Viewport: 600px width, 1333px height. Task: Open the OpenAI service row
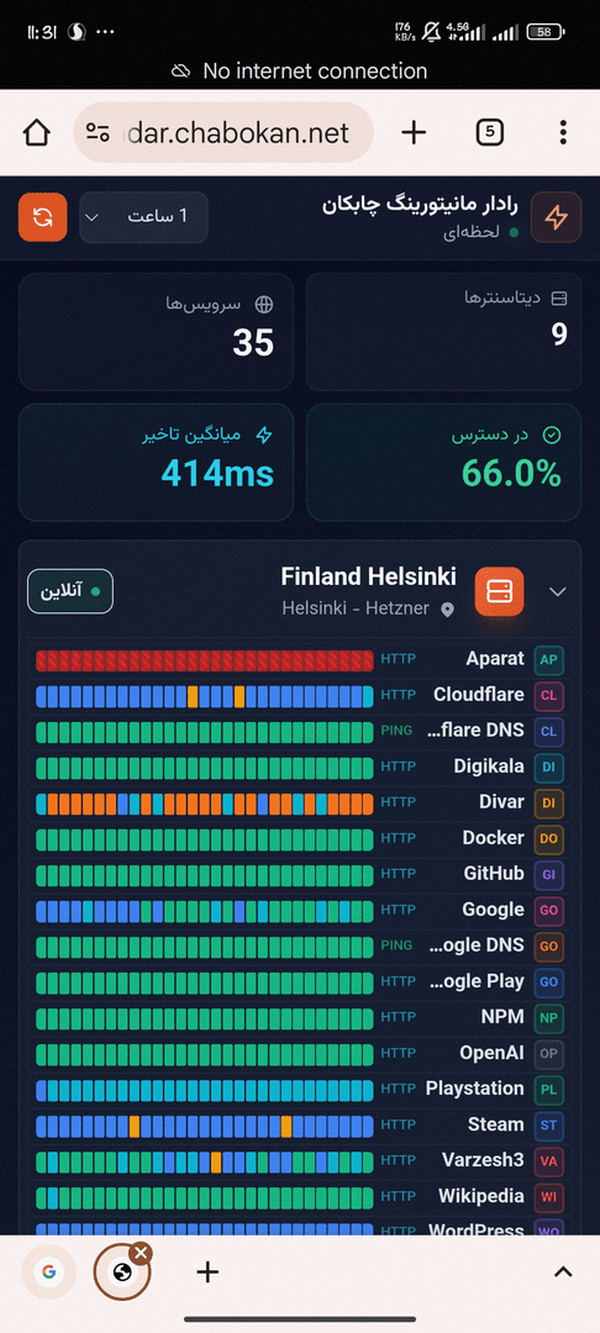pyautogui.click(x=300, y=1053)
